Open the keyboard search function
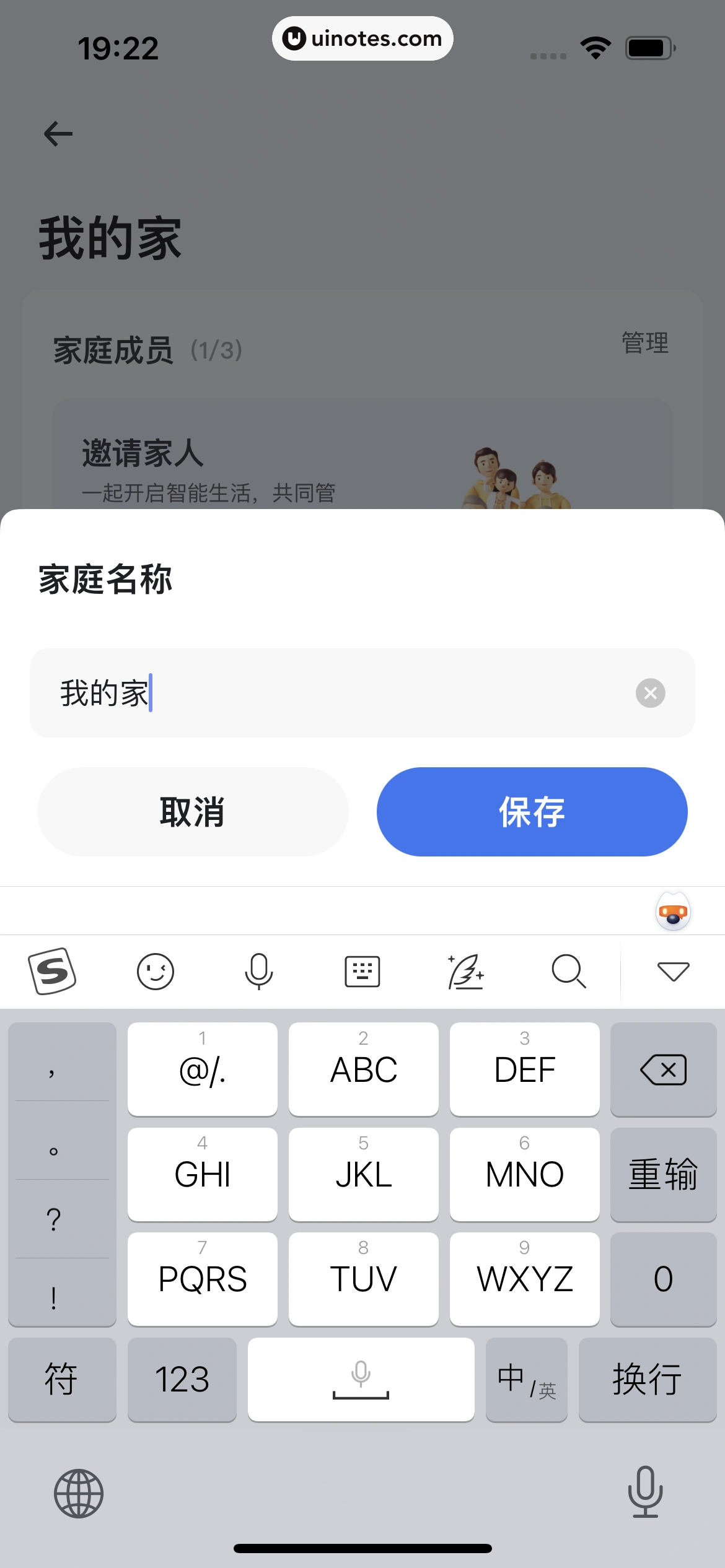The height and width of the screenshot is (1568, 725). pos(569,971)
